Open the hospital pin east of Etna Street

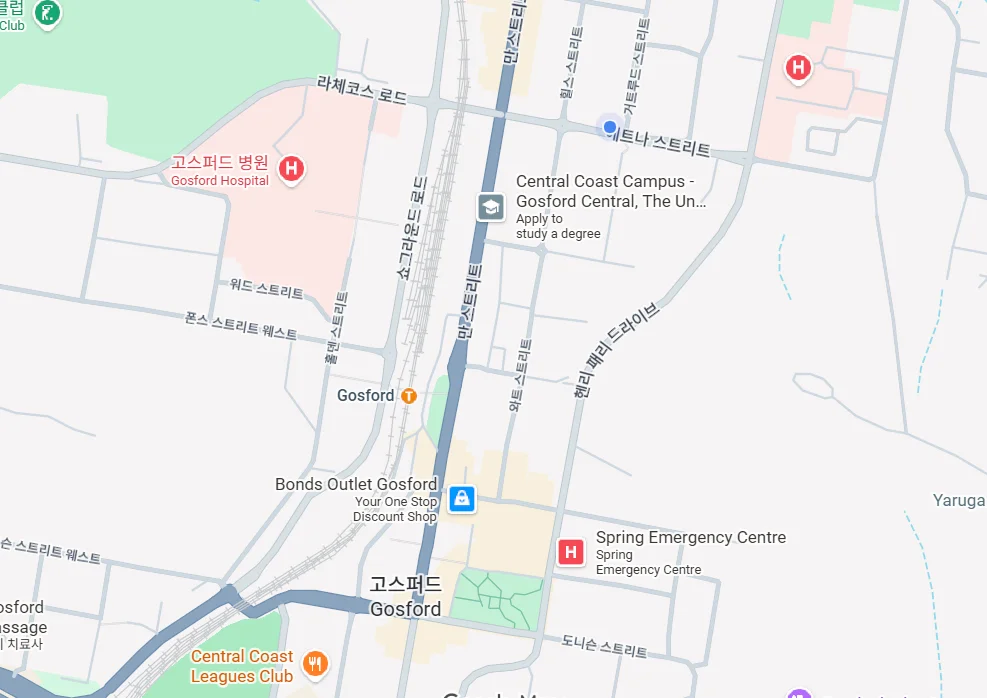[798, 68]
